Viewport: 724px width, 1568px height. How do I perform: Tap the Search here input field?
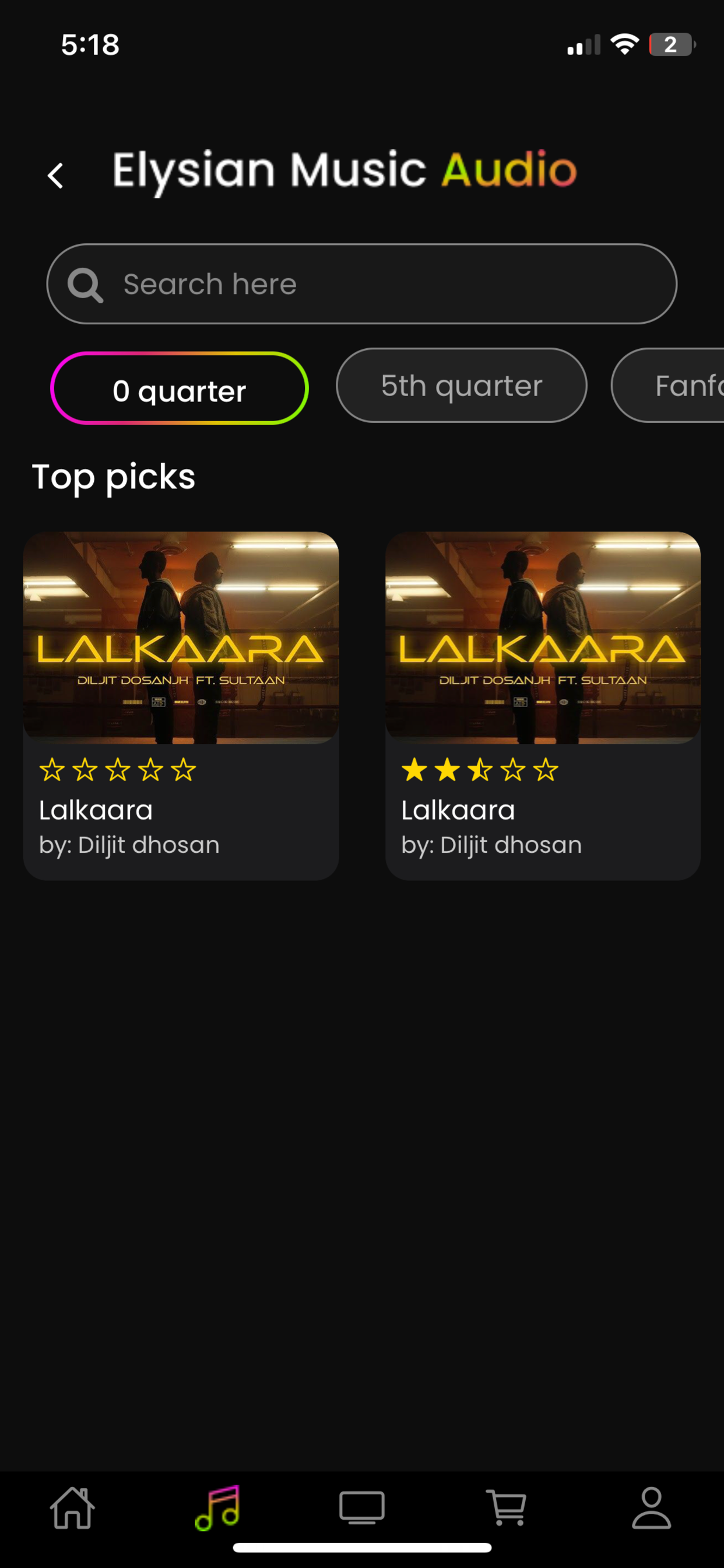tap(362, 283)
